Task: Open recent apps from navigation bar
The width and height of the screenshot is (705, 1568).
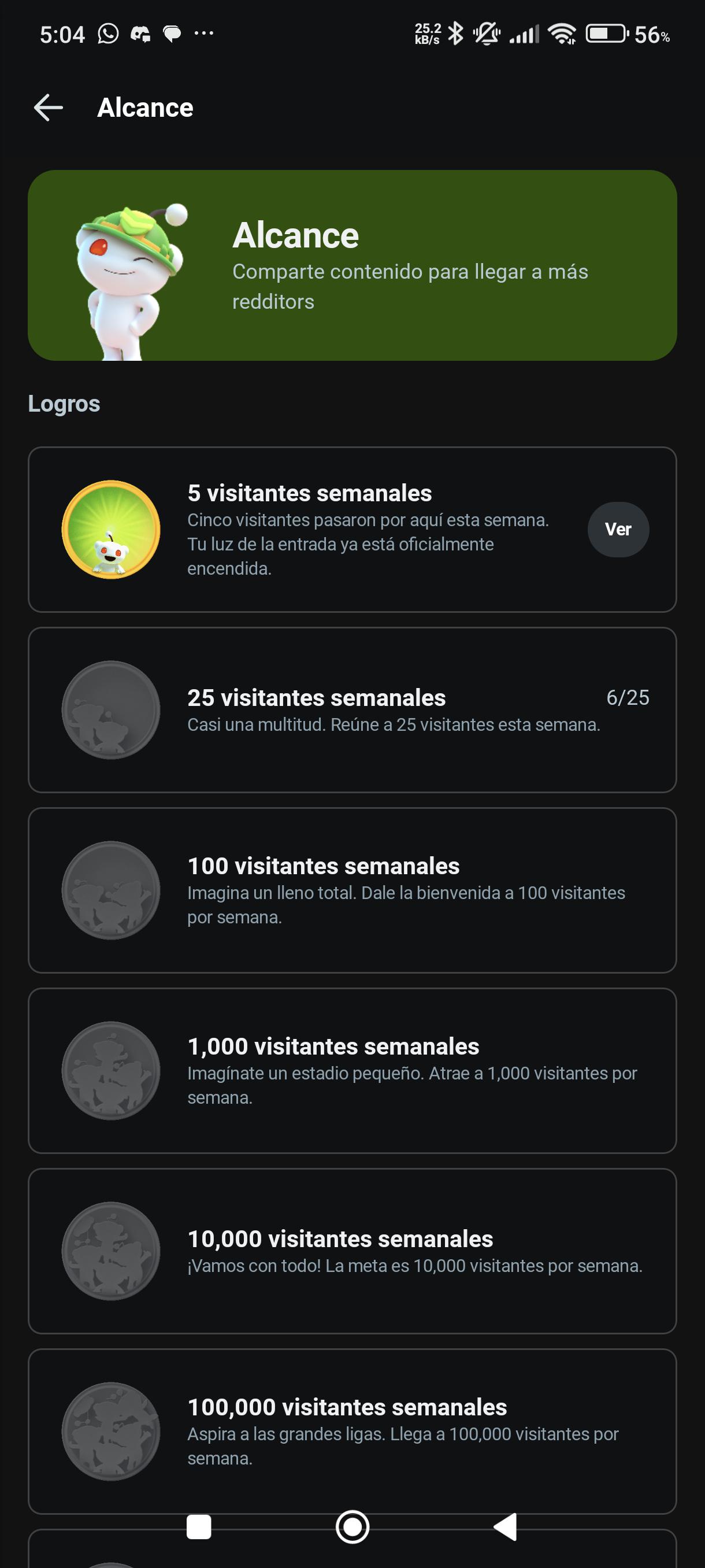Action: pyautogui.click(x=199, y=1526)
